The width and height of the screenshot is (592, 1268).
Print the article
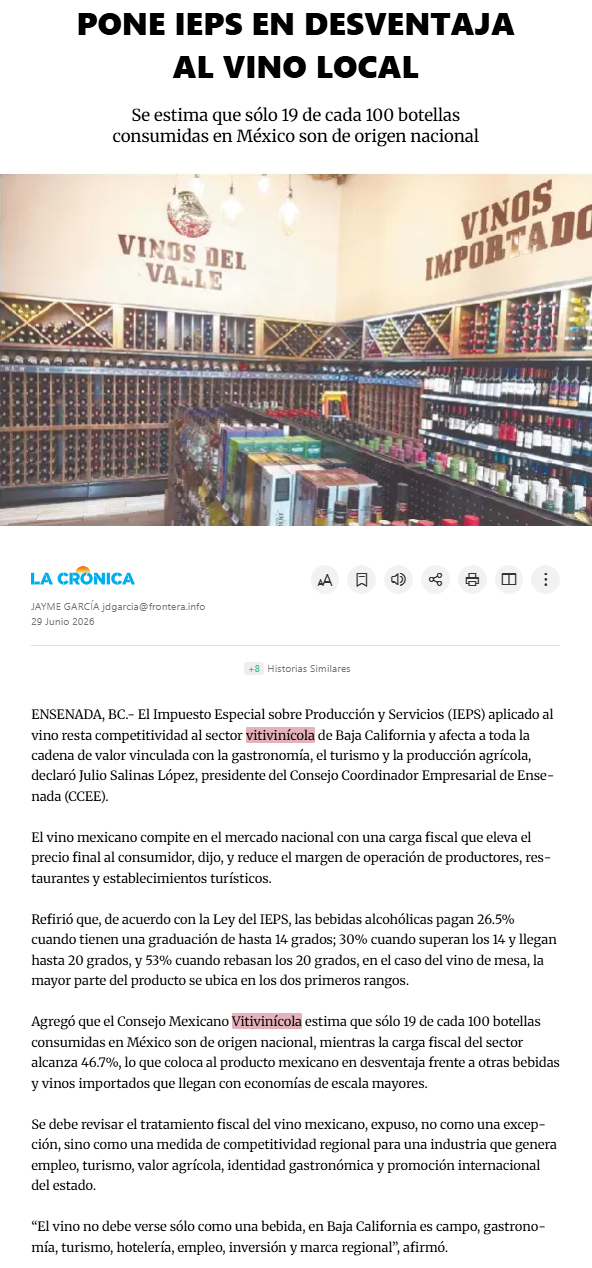472,579
